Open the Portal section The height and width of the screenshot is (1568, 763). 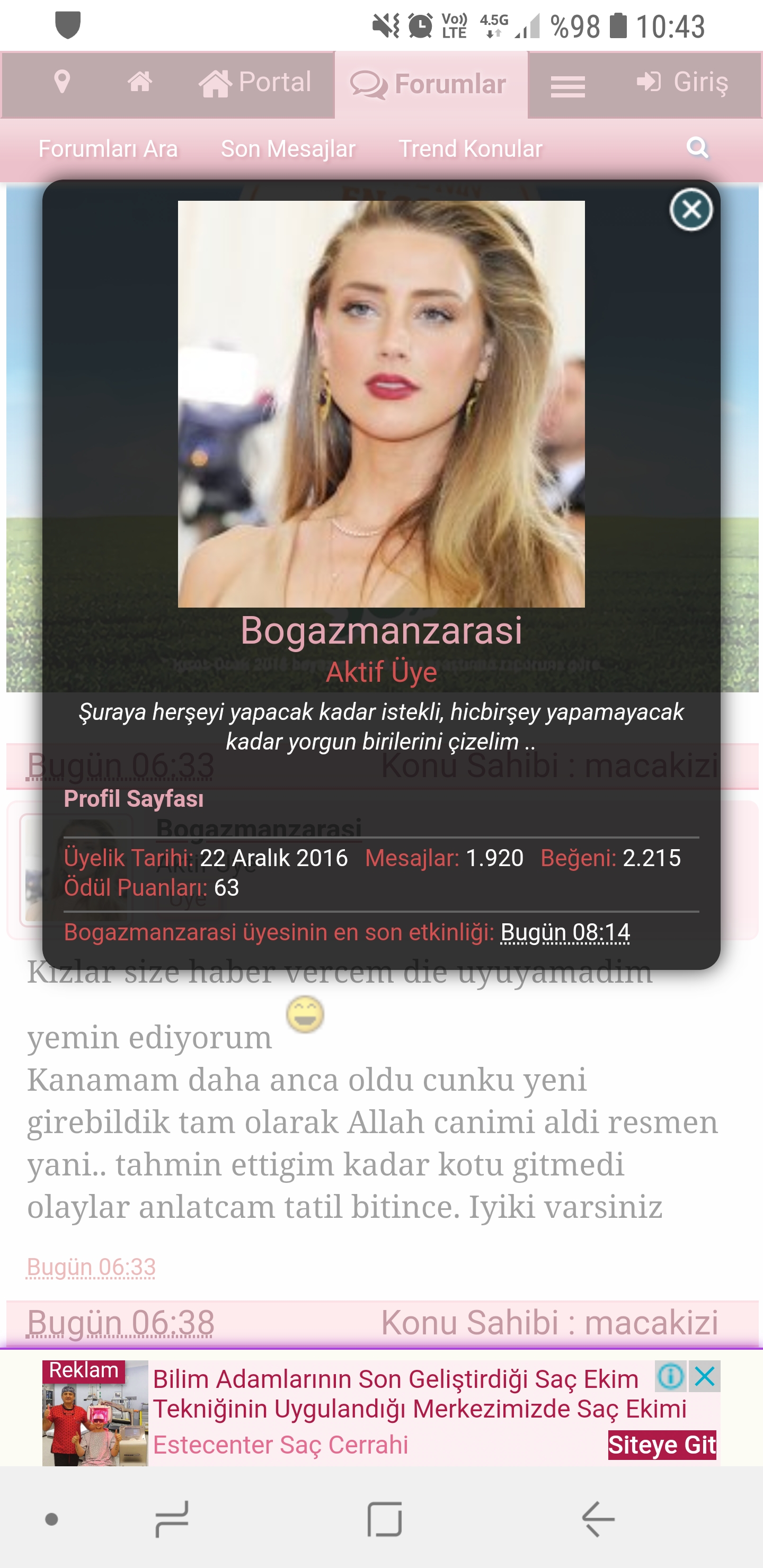click(255, 83)
